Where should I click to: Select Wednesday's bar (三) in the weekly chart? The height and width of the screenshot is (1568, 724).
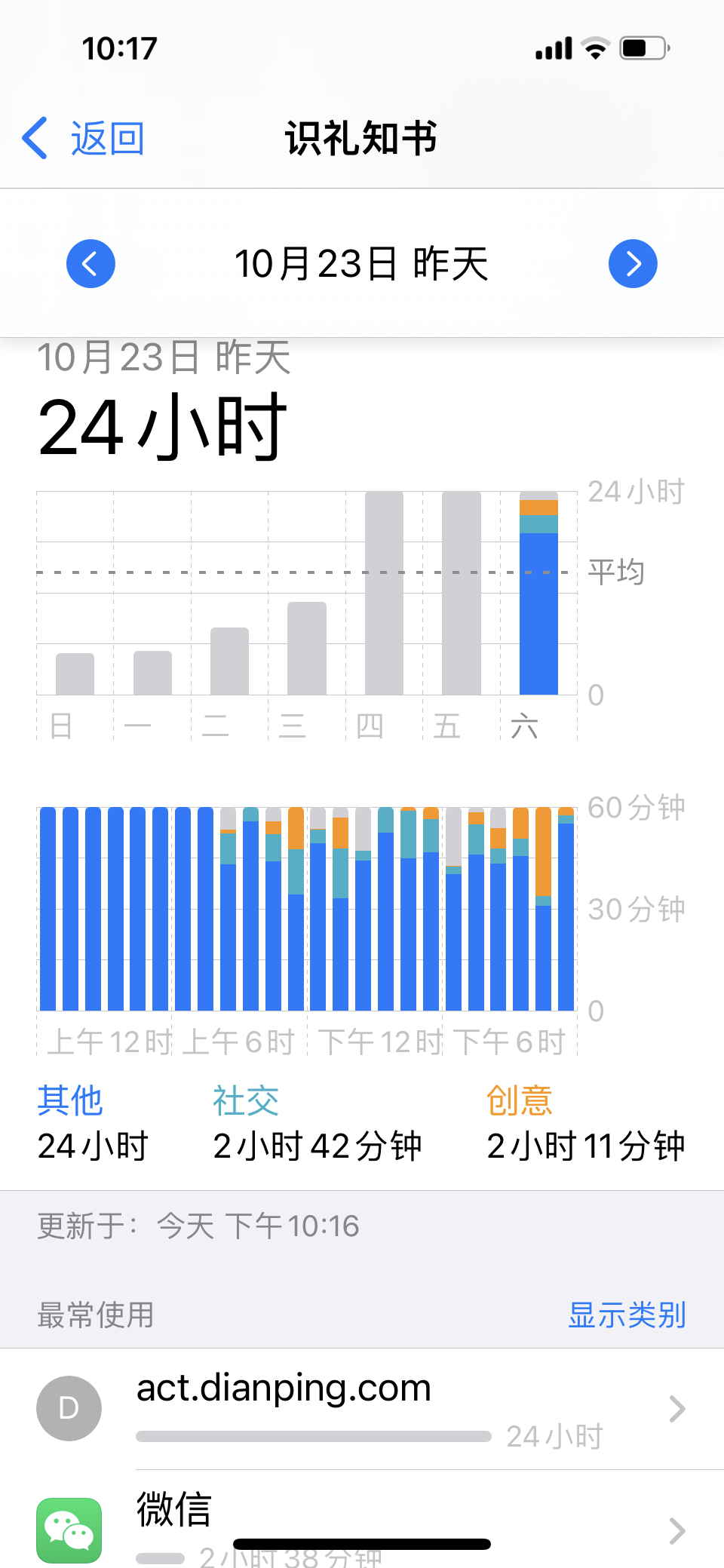(307, 648)
